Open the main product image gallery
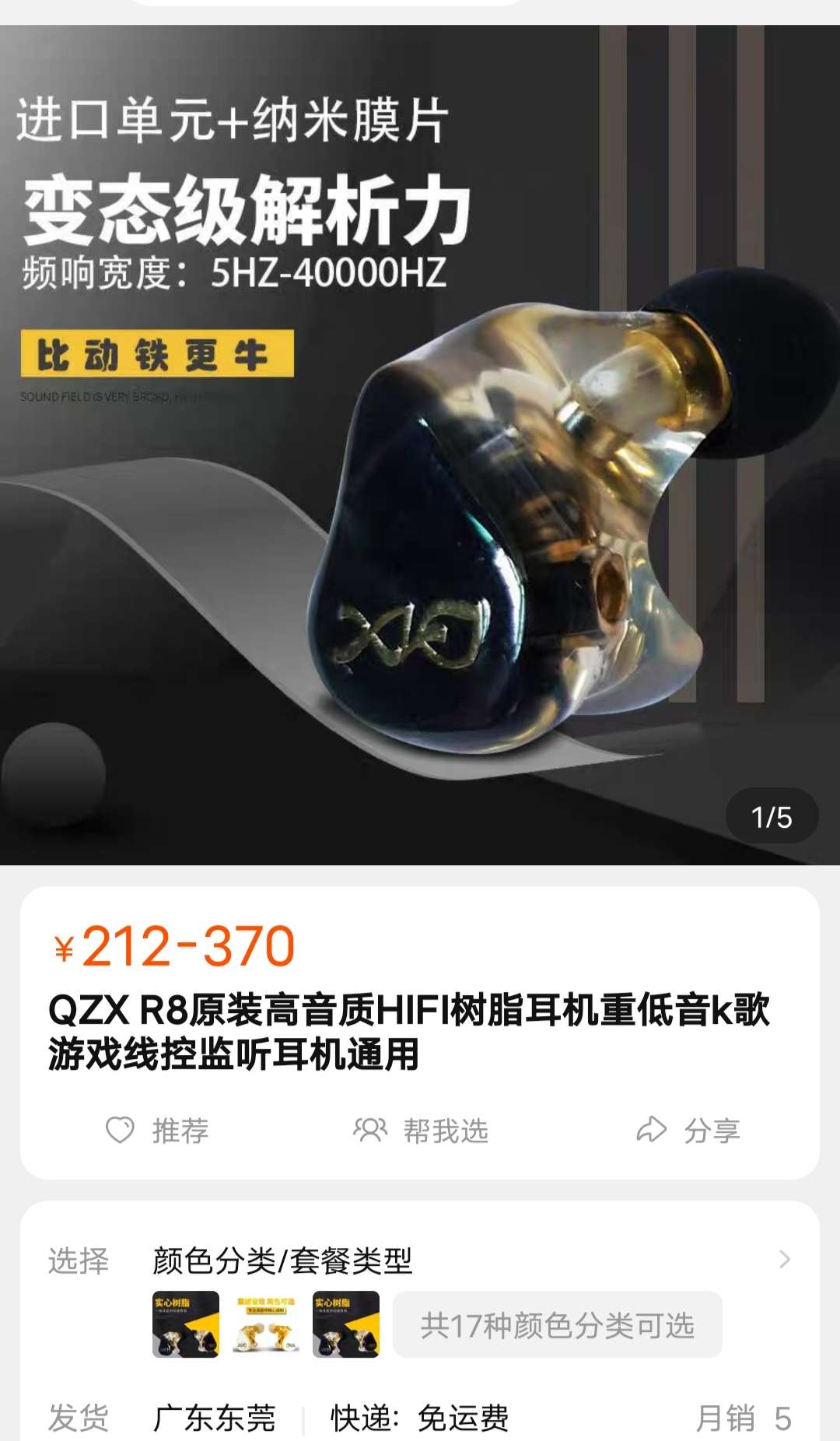The width and height of the screenshot is (840, 1441). point(420,445)
